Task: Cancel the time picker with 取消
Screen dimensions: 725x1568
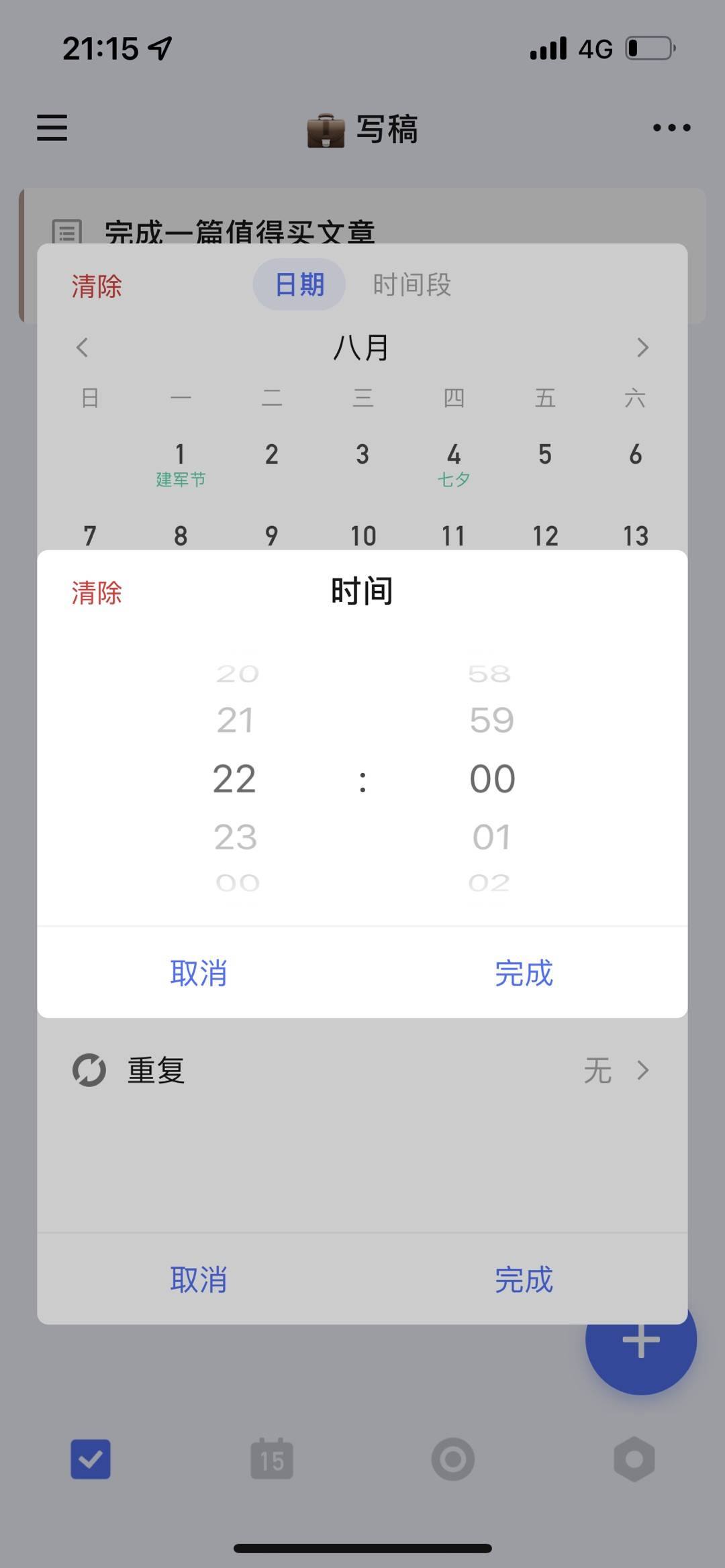Action: [199, 974]
